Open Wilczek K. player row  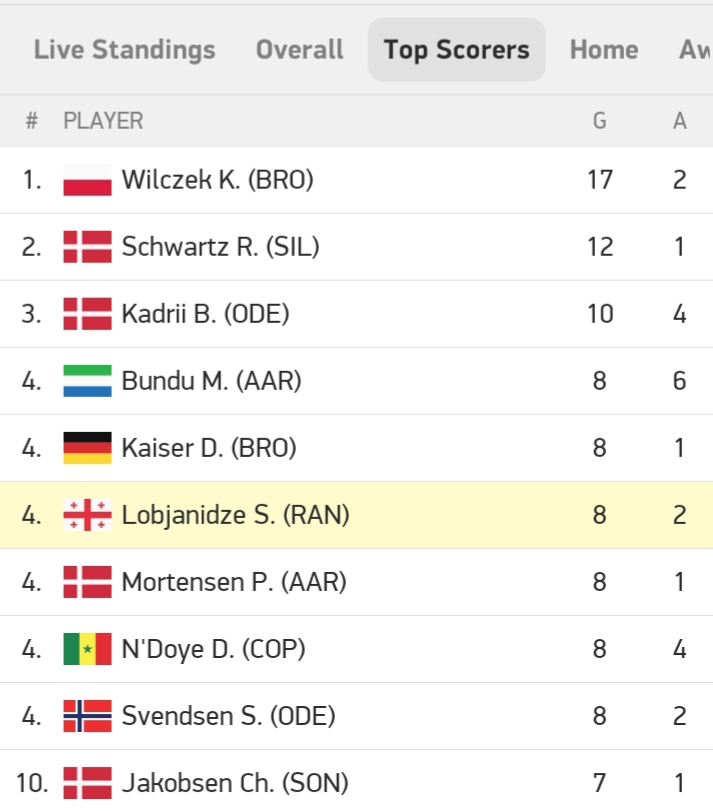click(x=217, y=180)
